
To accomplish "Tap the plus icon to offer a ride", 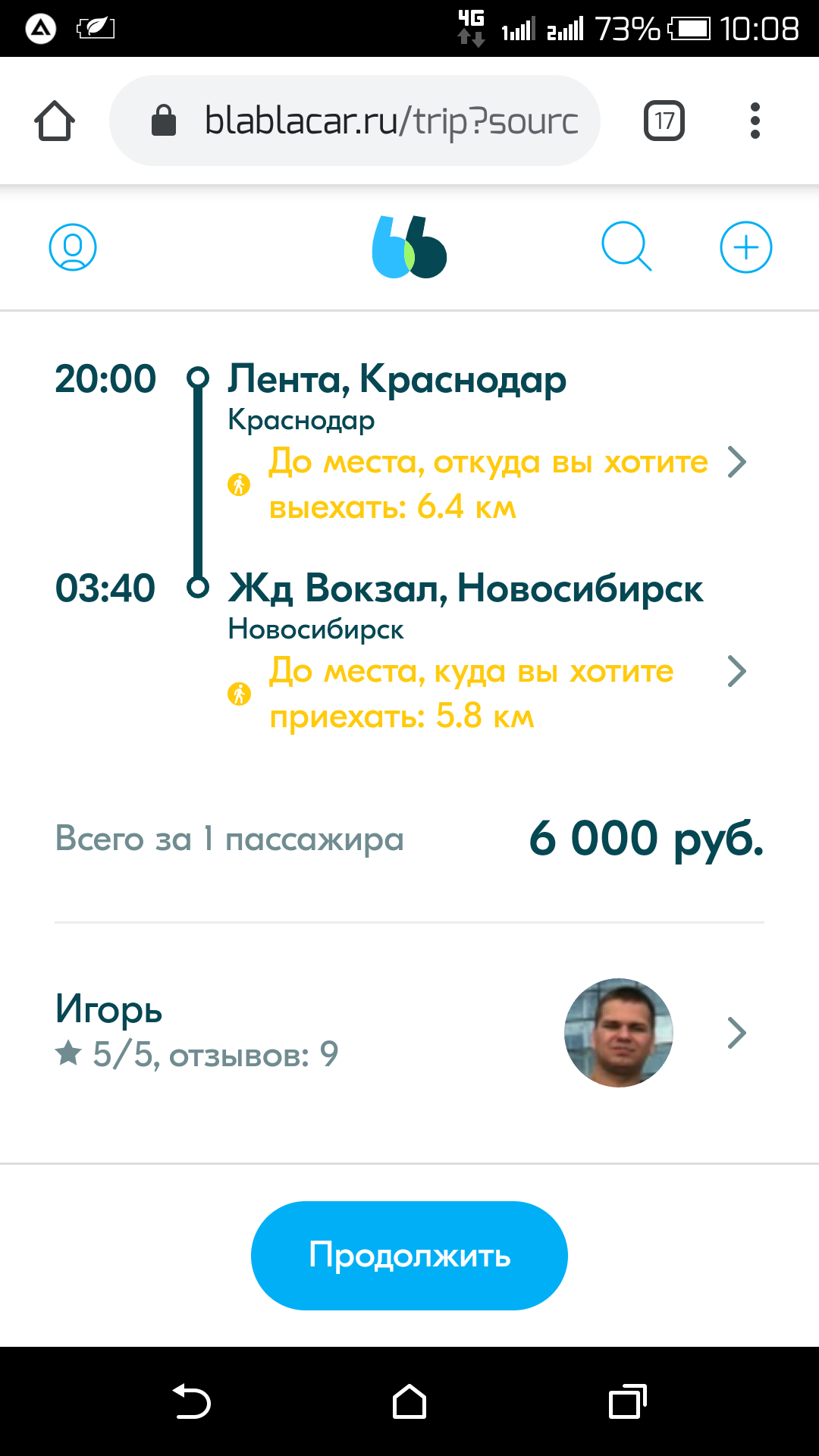I will [x=746, y=247].
